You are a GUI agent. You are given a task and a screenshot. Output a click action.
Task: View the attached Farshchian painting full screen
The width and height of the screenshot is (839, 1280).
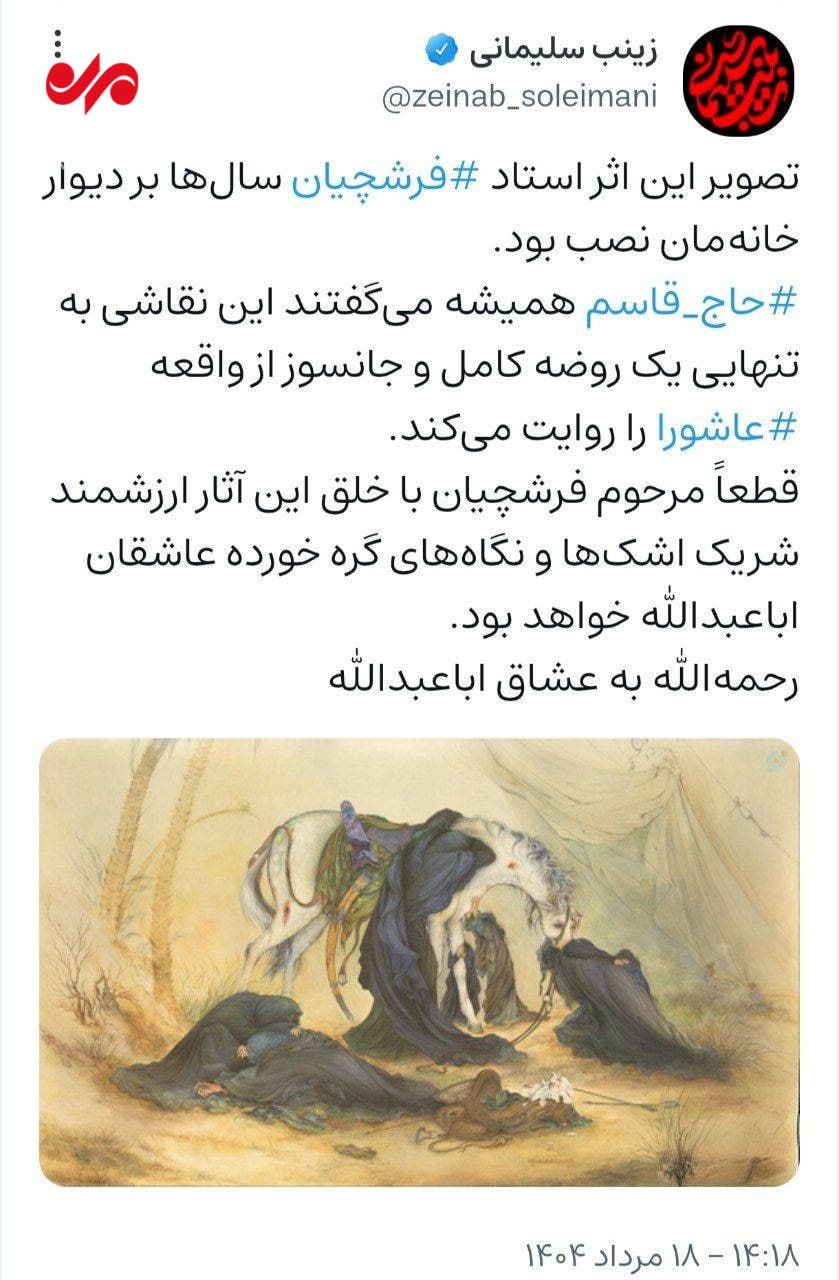(x=419, y=960)
